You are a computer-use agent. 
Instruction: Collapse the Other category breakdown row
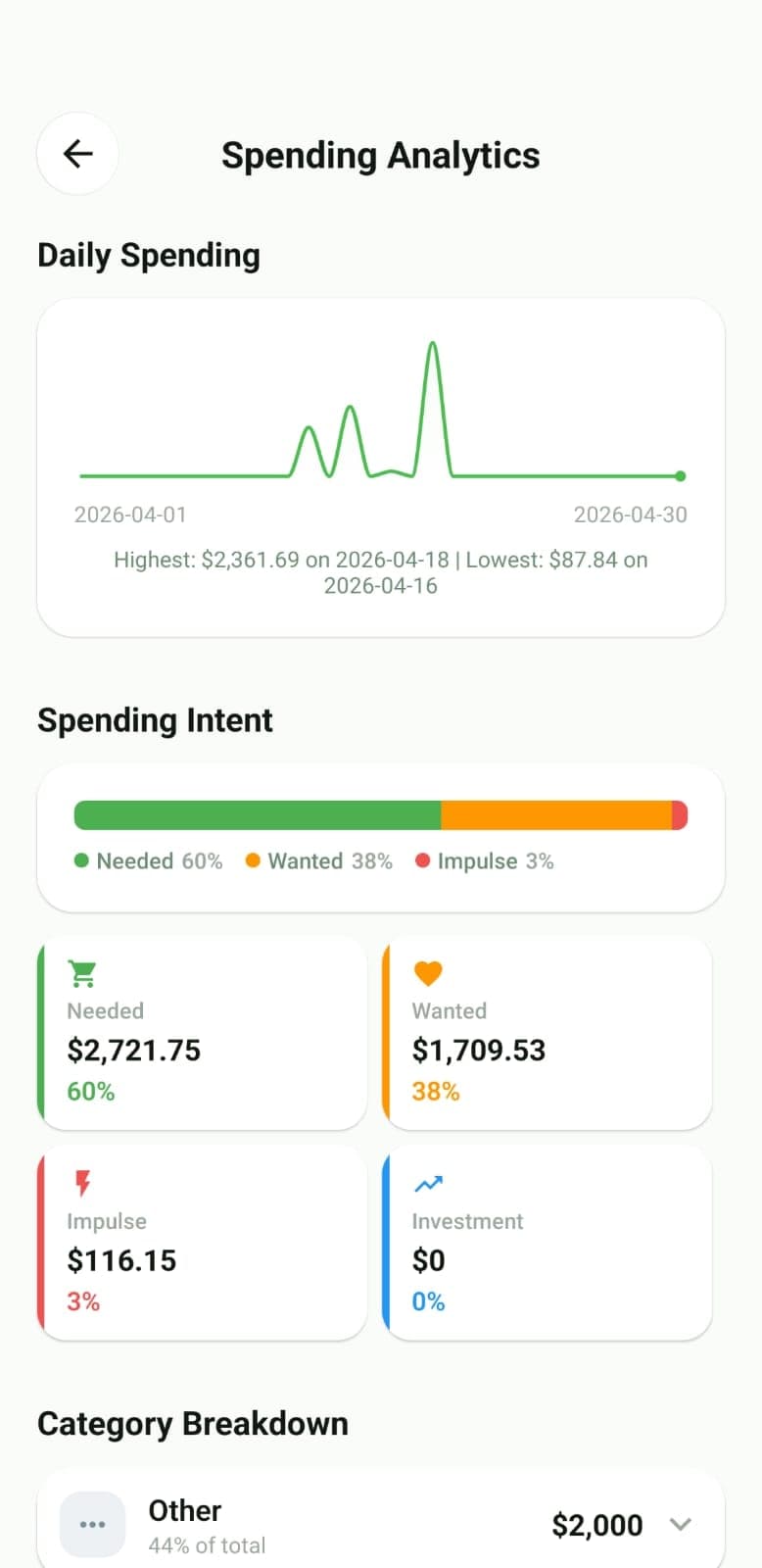coord(680,1525)
